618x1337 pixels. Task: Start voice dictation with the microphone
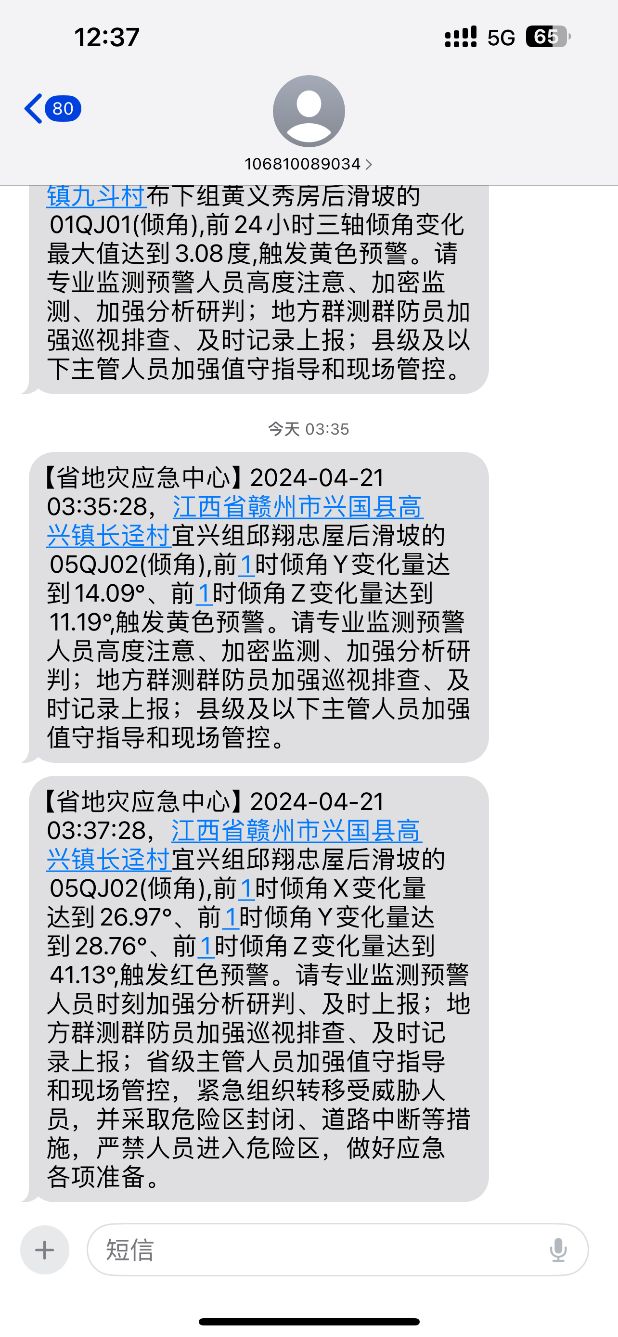[x=558, y=1249]
